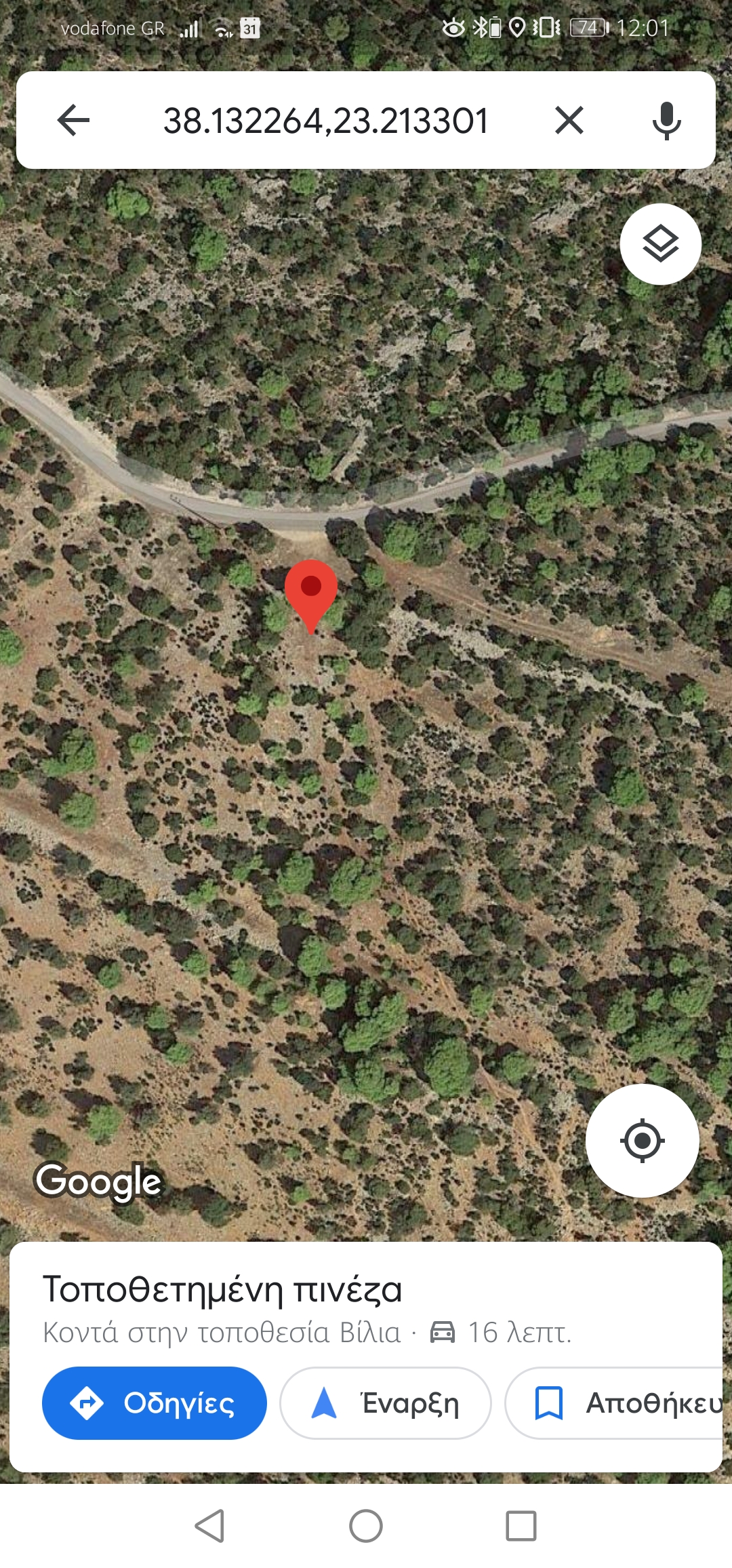Start voice search with the microphone
Screen dimensions: 732x1568
coord(667,121)
